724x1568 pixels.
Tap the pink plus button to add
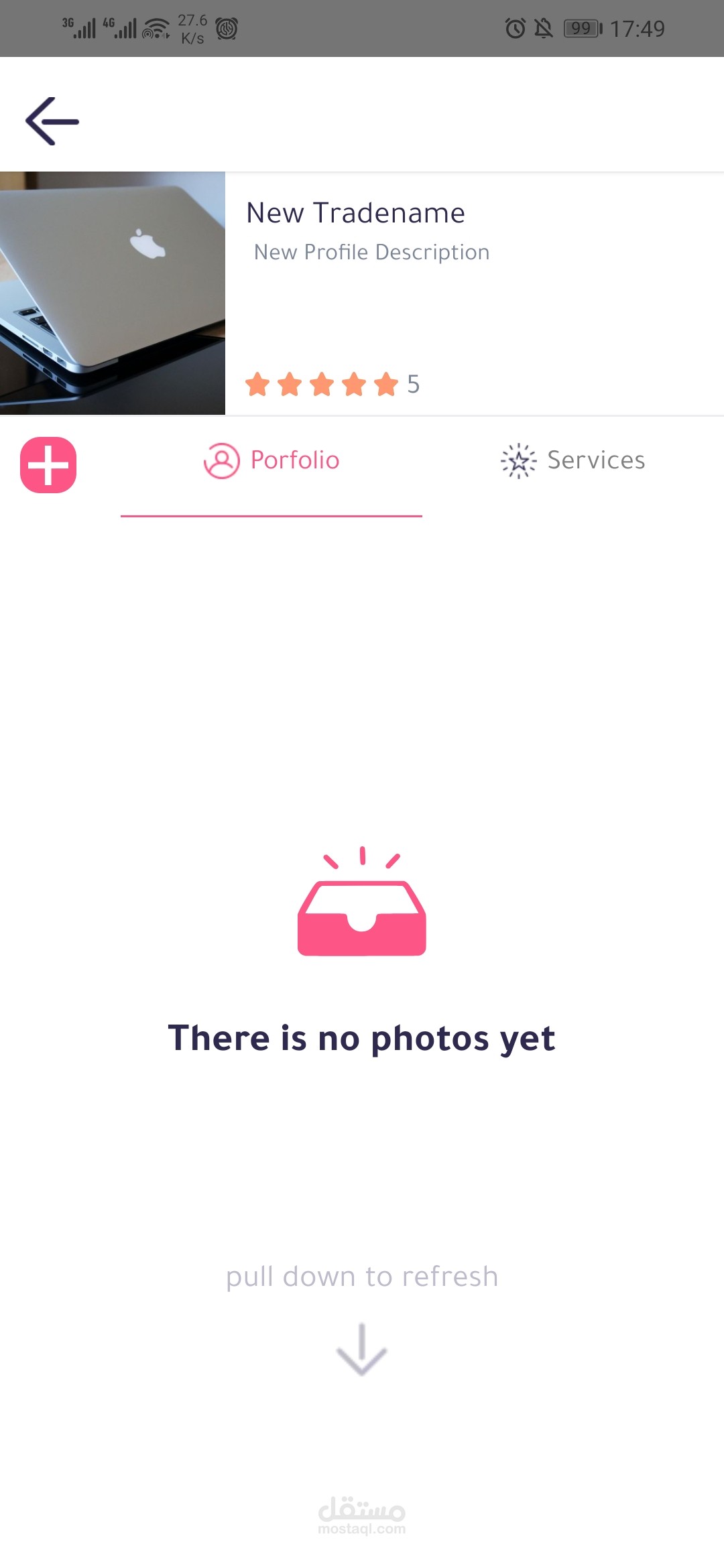tap(48, 465)
